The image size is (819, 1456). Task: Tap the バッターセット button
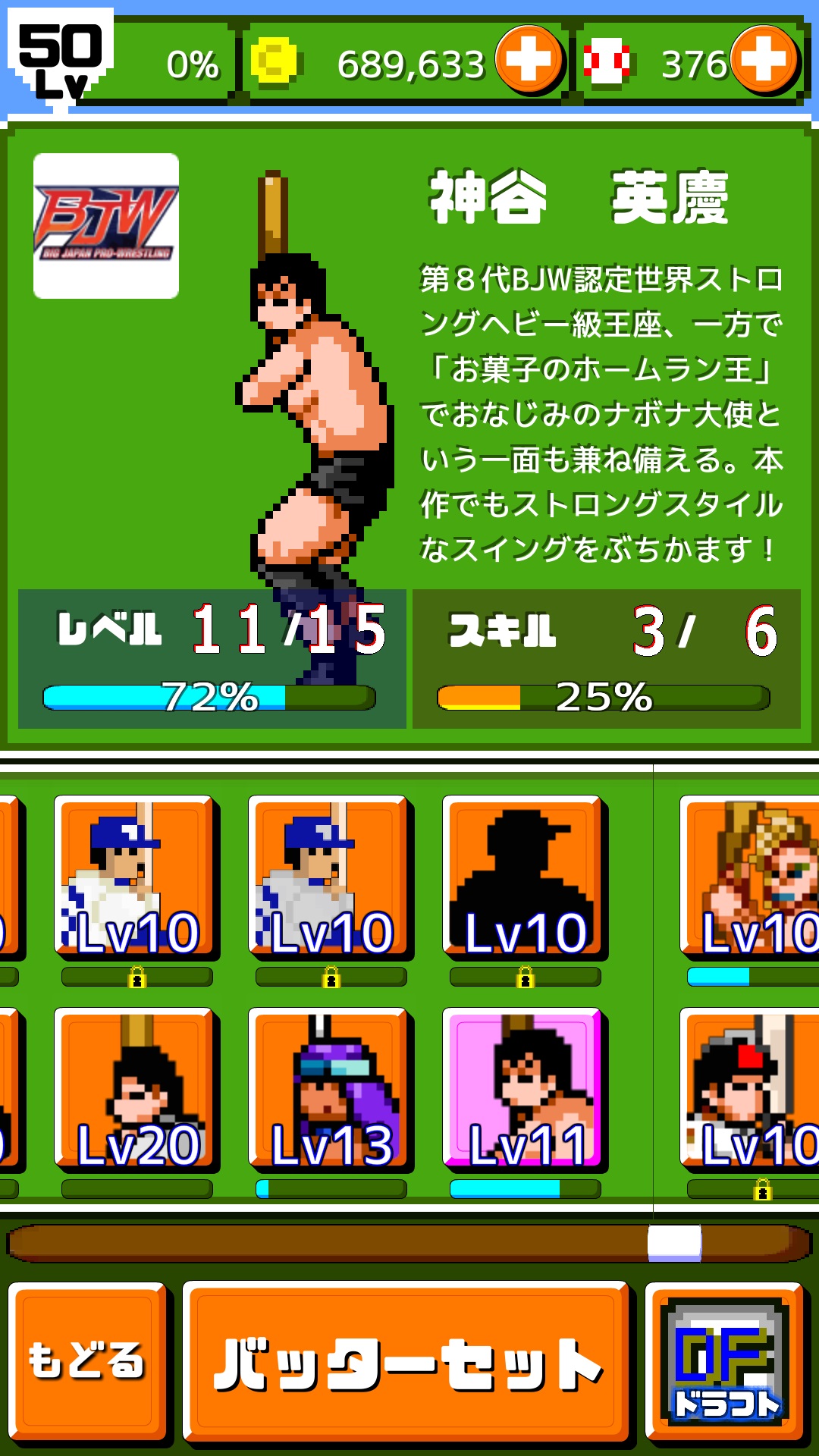point(406,1362)
